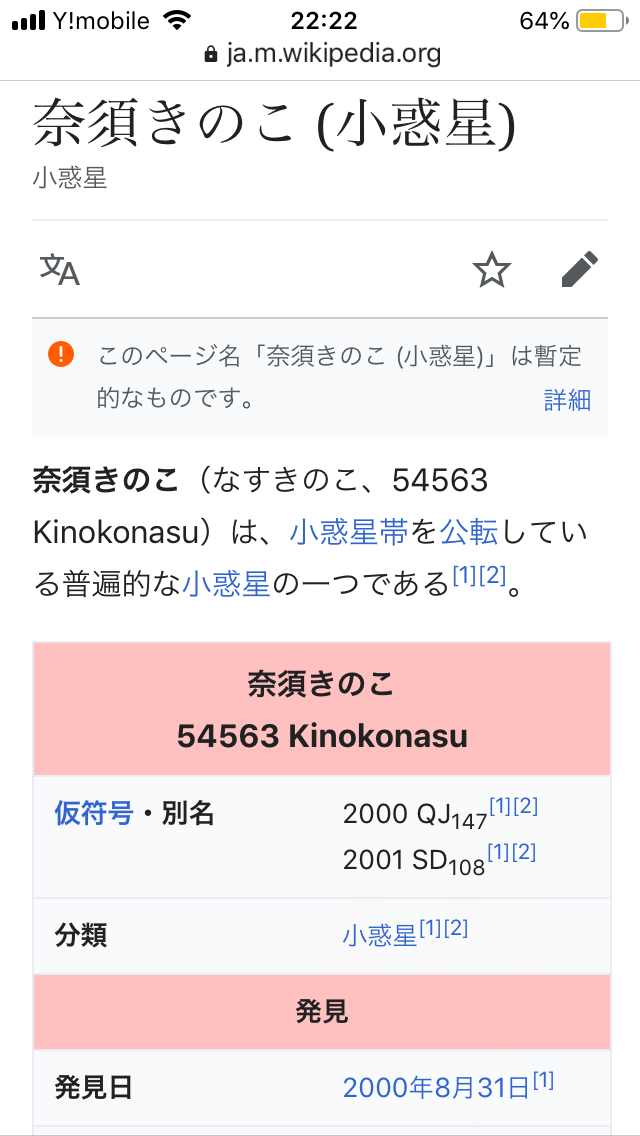Open the 小惑星 link in the intro paragraph
Image resolution: width=640 pixels, height=1136 pixels.
(x=226, y=583)
